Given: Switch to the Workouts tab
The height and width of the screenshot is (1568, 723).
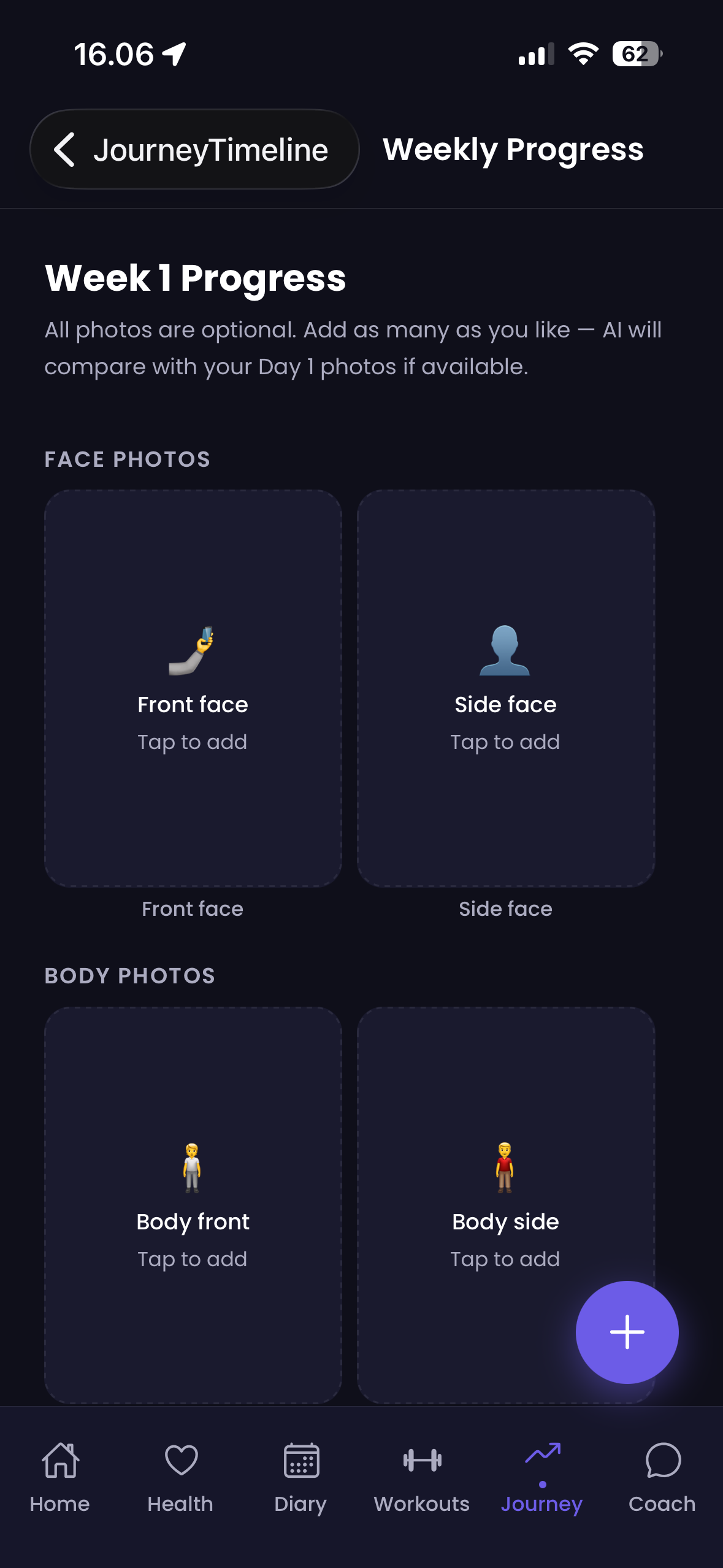Looking at the screenshot, I should (421, 1472).
